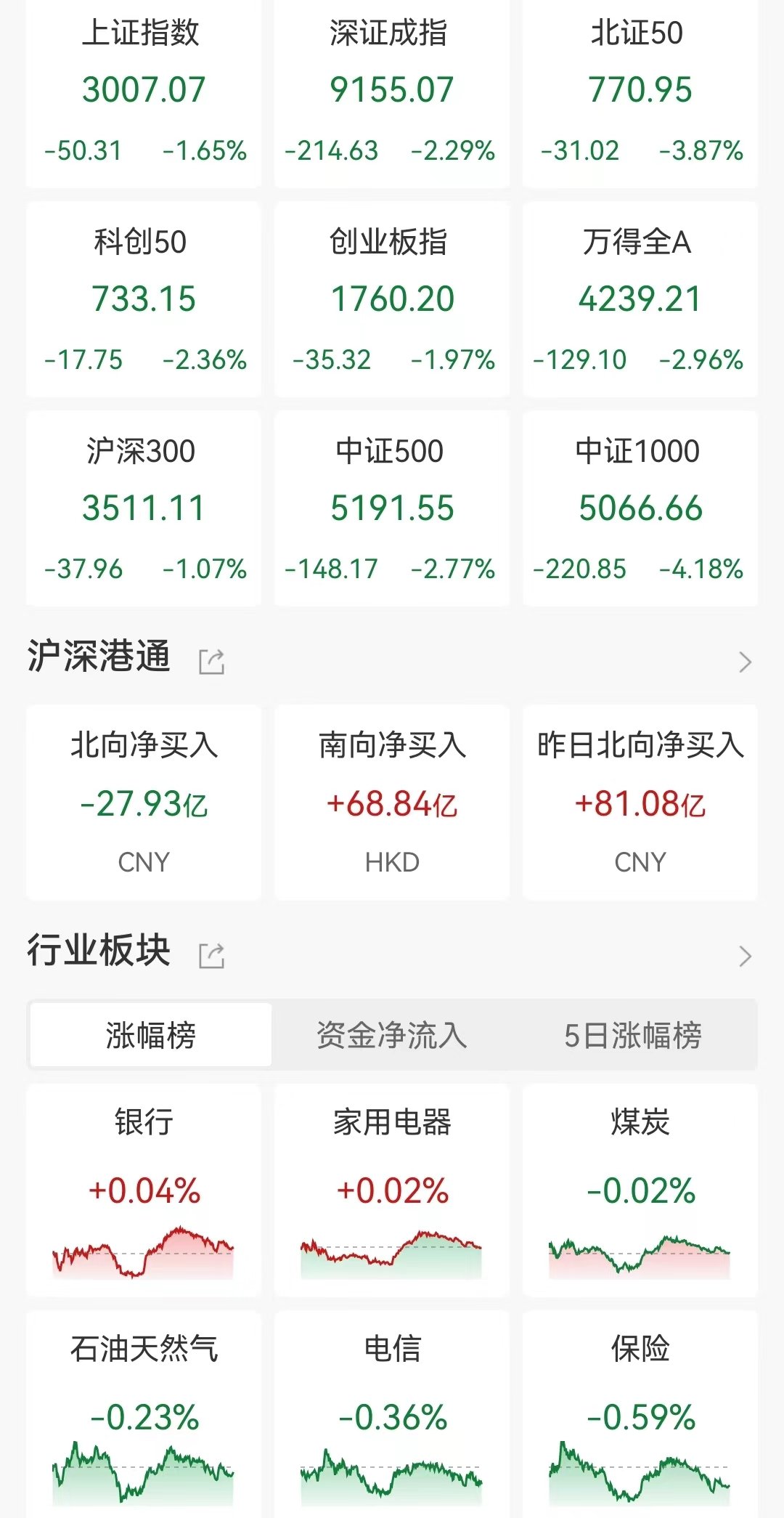The width and height of the screenshot is (784, 1518).
Task: Open the 沪深300 index card
Action: (x=144, y=508)
